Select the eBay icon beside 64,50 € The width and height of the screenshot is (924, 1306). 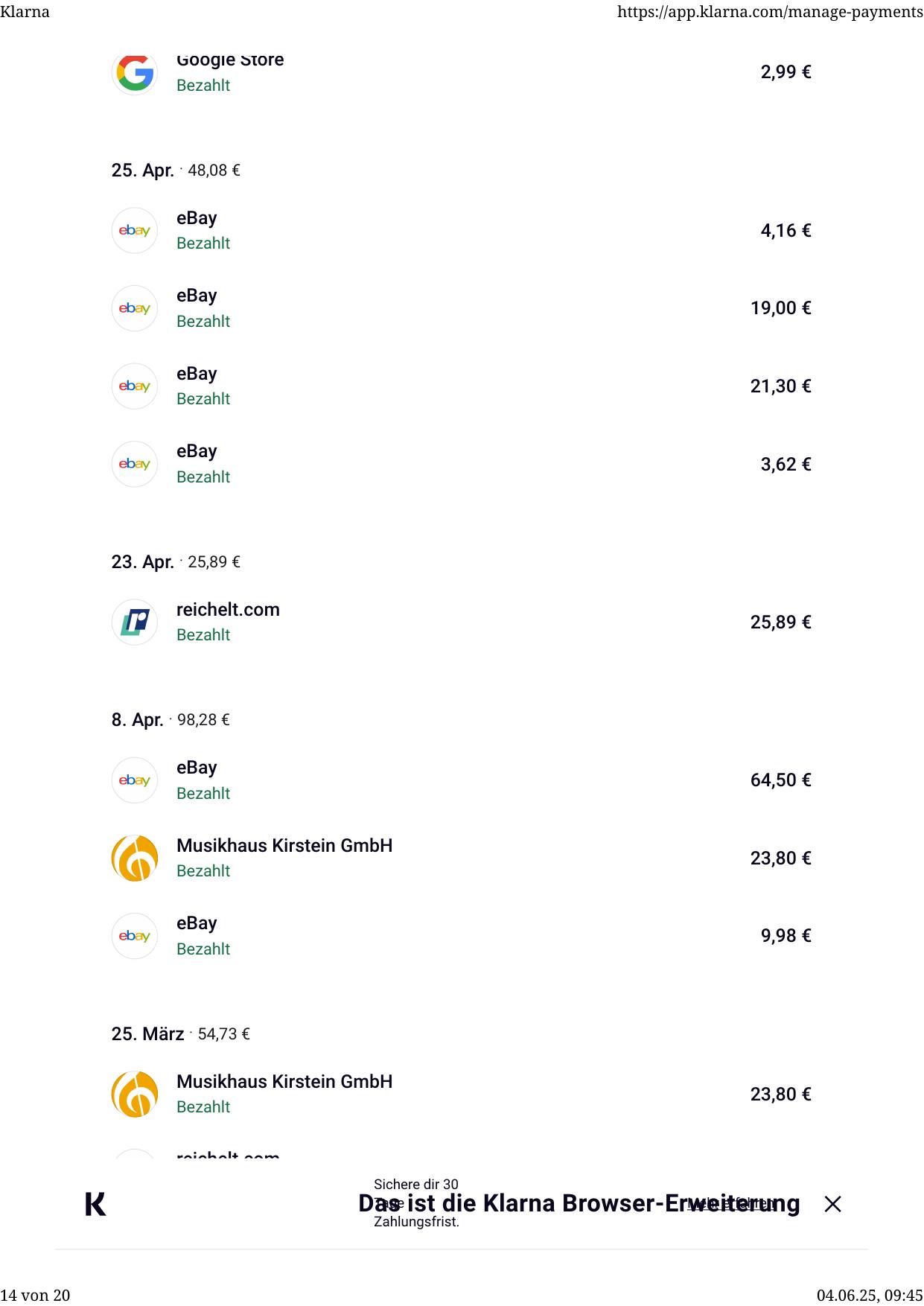135,780
